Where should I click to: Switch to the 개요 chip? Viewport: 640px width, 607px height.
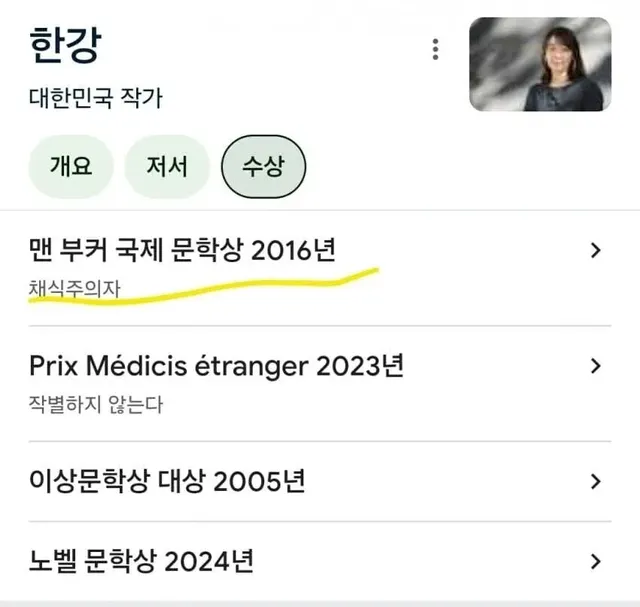click(71, 166)
